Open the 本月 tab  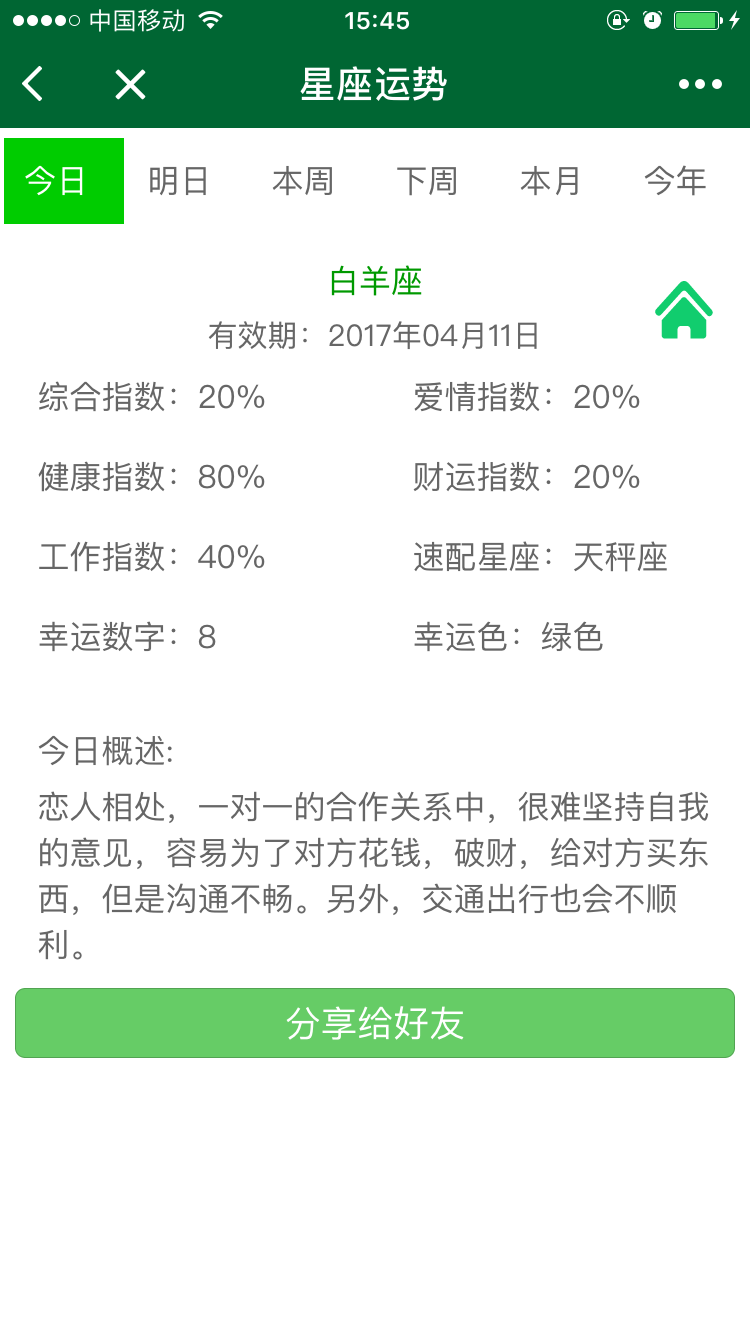(551, 181)
